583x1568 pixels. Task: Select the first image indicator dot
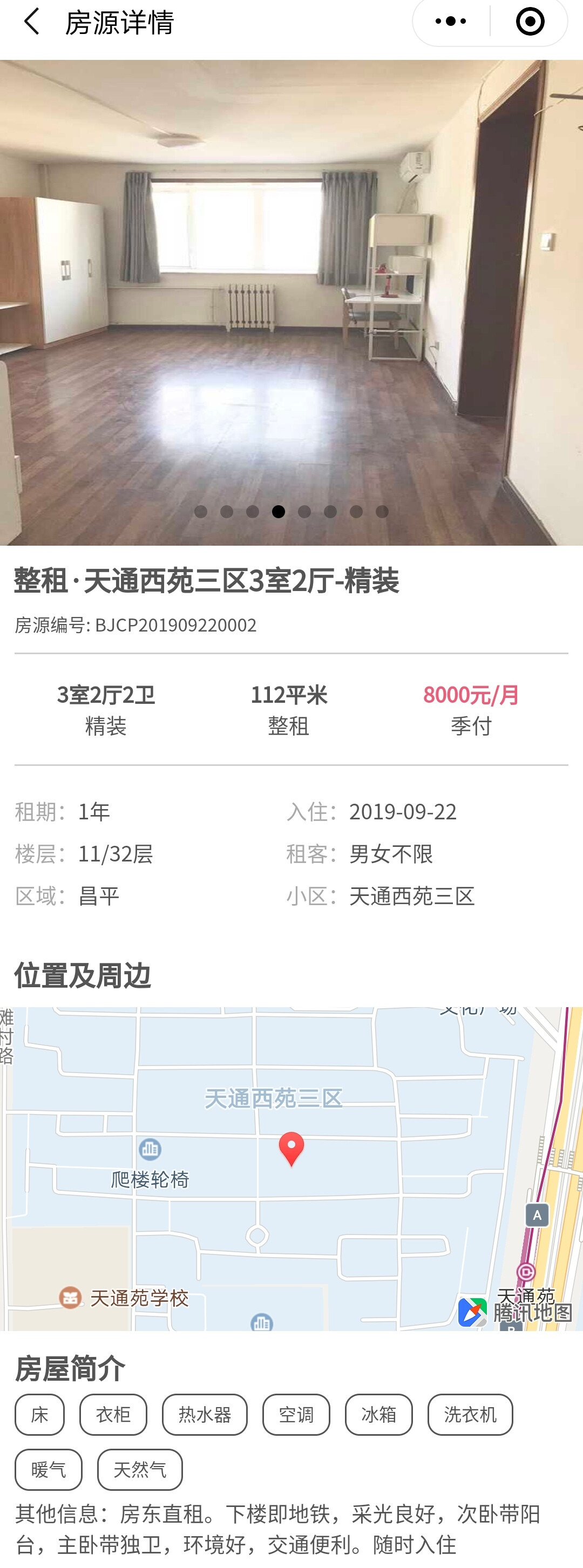point(202,512)
